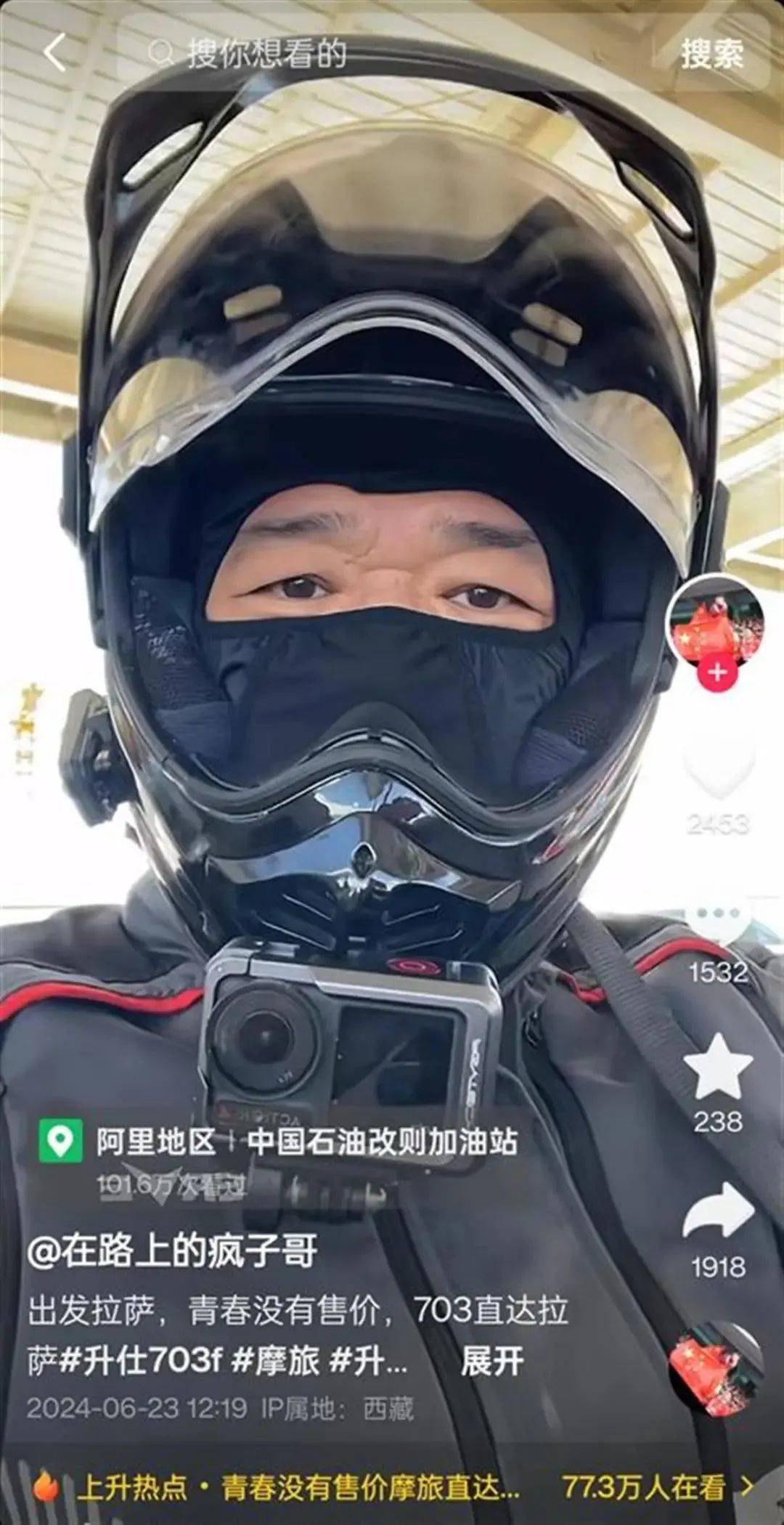Tap the back arrow at top left

(52, 51)
